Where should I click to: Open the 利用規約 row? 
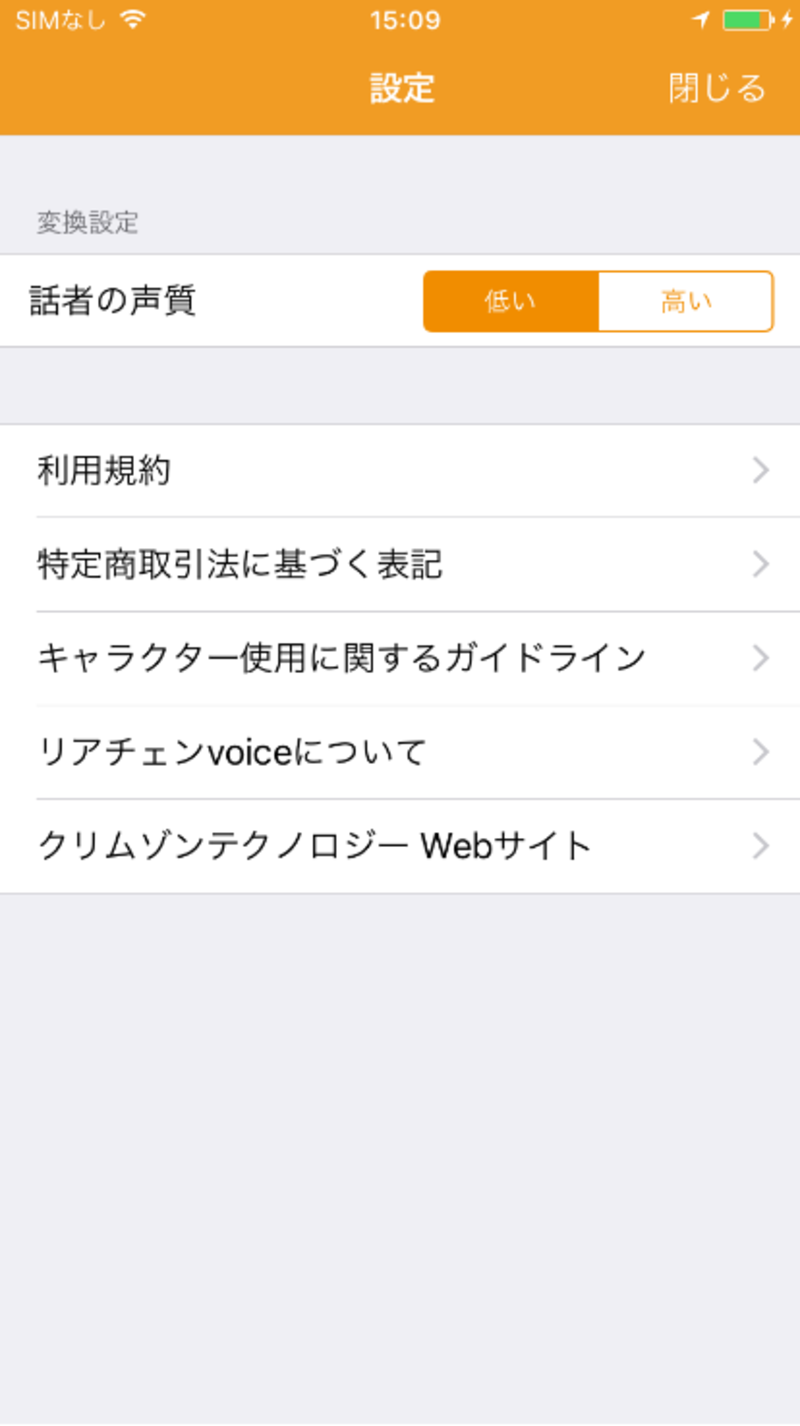[400, 471]
